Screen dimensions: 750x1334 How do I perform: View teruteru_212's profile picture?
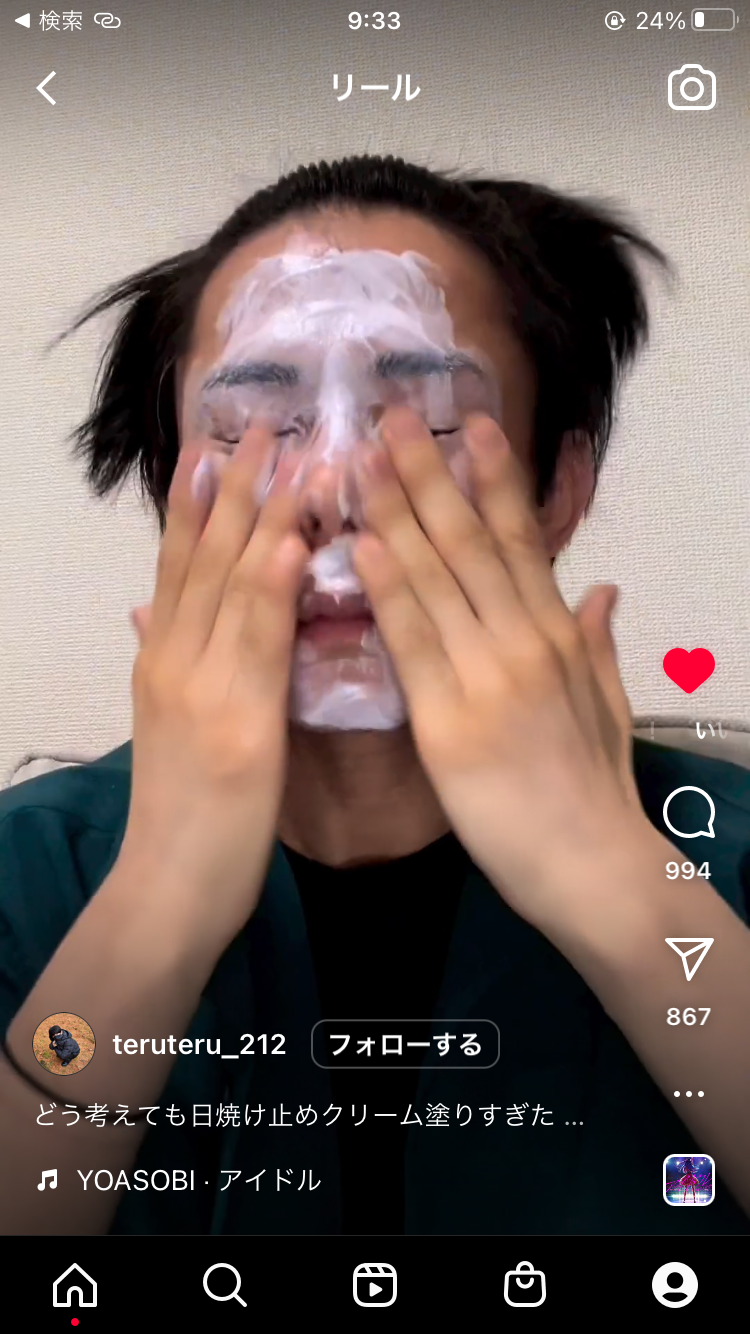coord(64,1044)
